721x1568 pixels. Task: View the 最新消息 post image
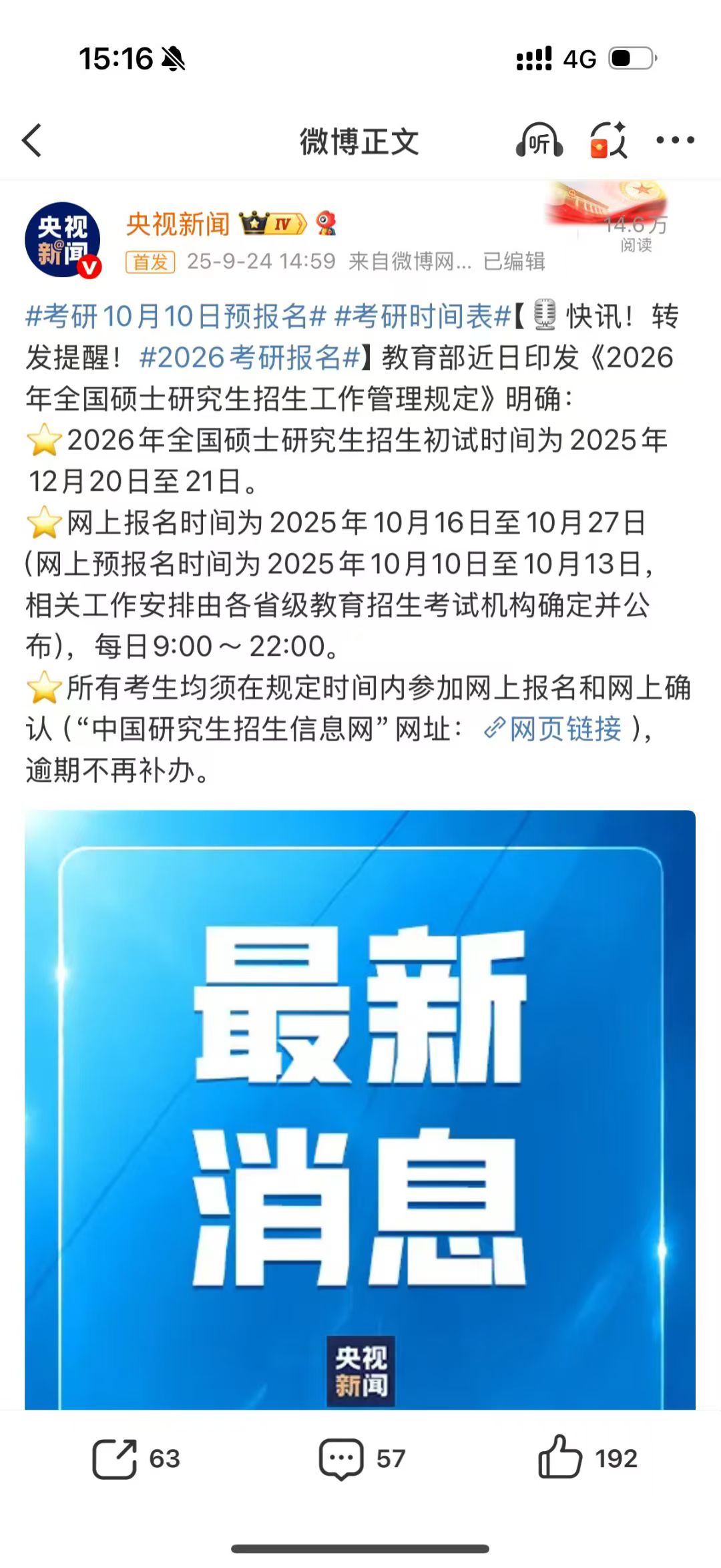[x=360, y=1109]
